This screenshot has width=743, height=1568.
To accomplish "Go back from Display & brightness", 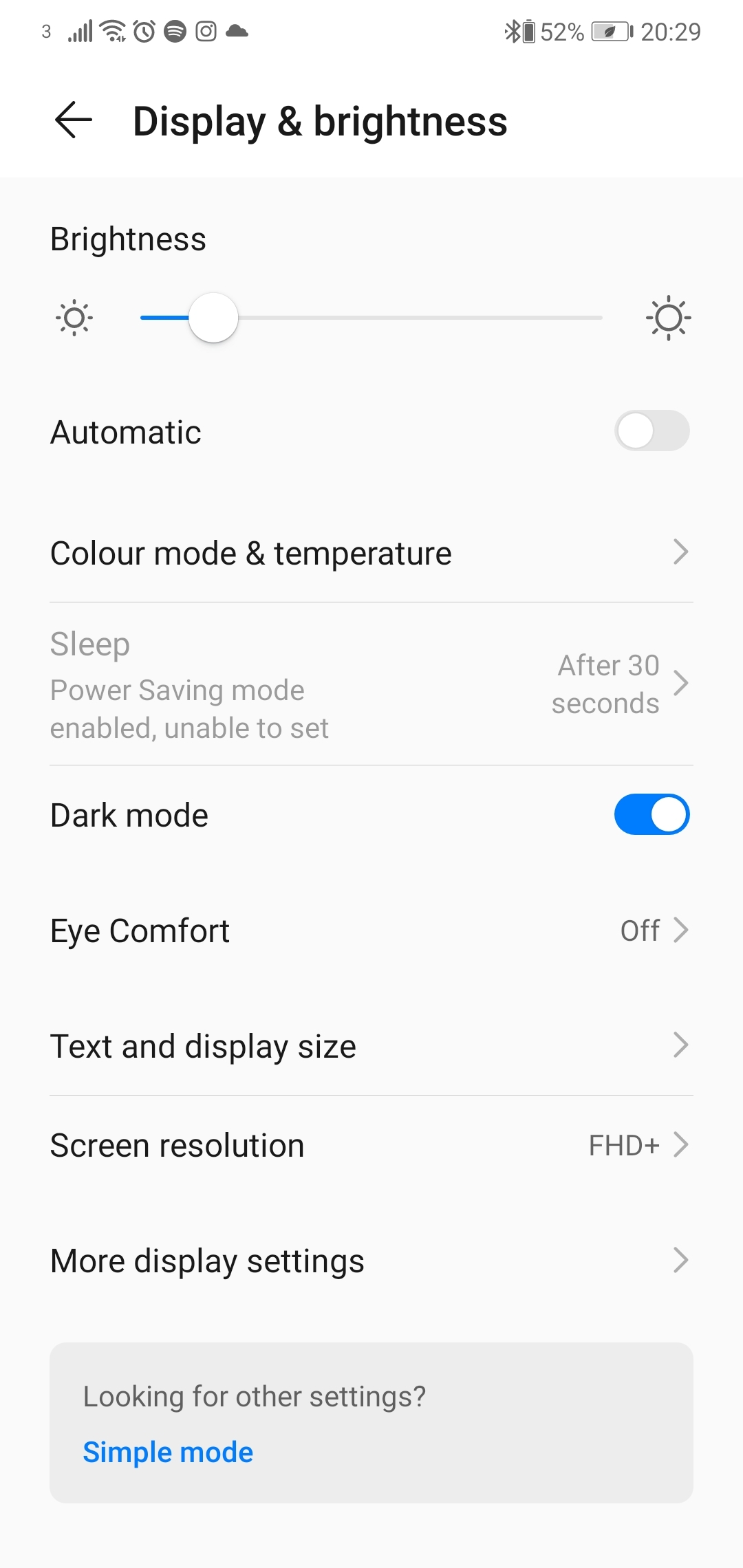I will click(74, 120).
